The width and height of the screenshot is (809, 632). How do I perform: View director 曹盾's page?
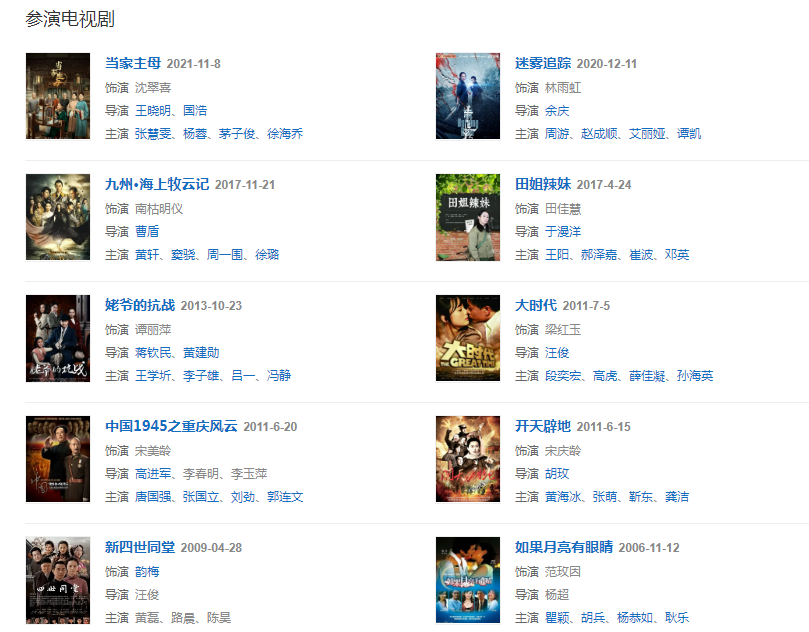pyautogui.click(x=147, y=232)
